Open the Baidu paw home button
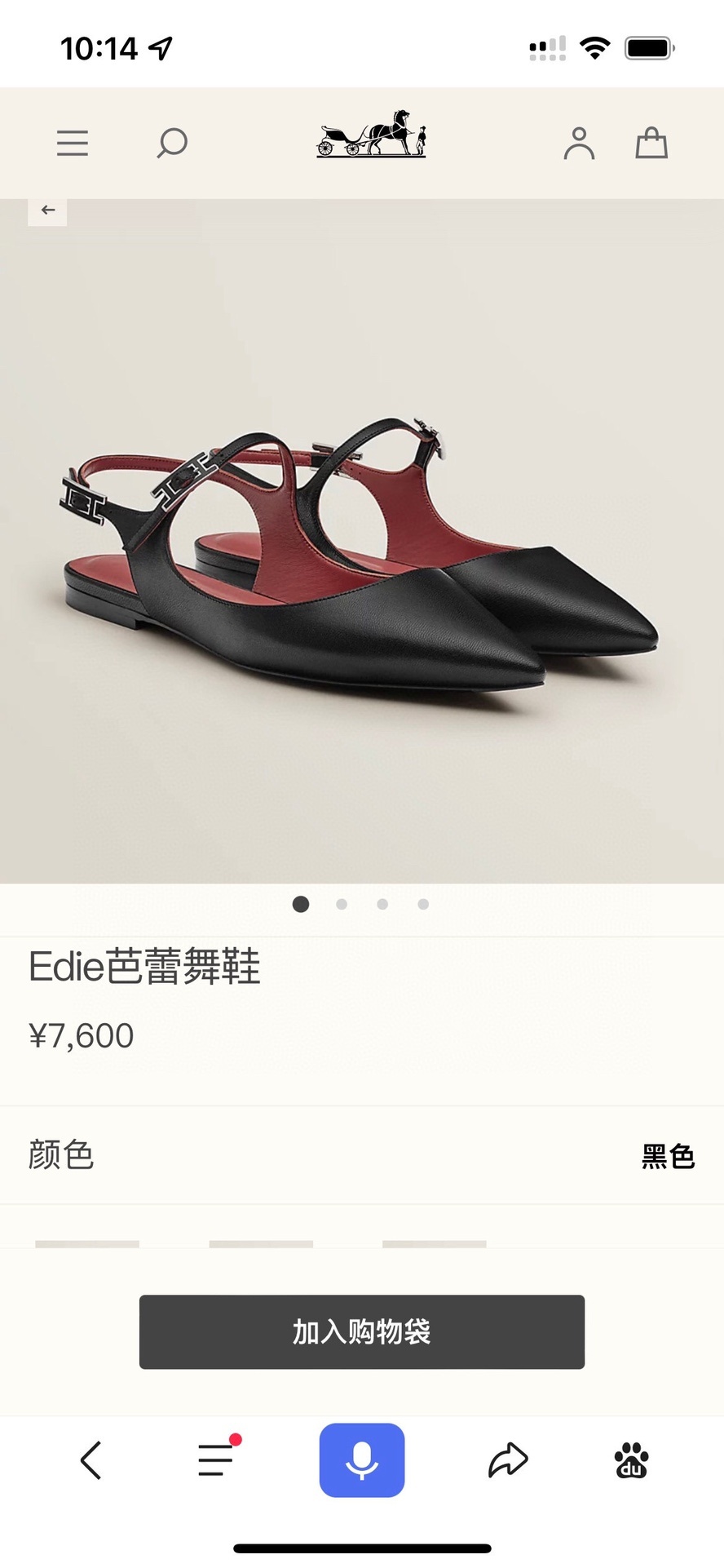 (x=631, y=1460)
